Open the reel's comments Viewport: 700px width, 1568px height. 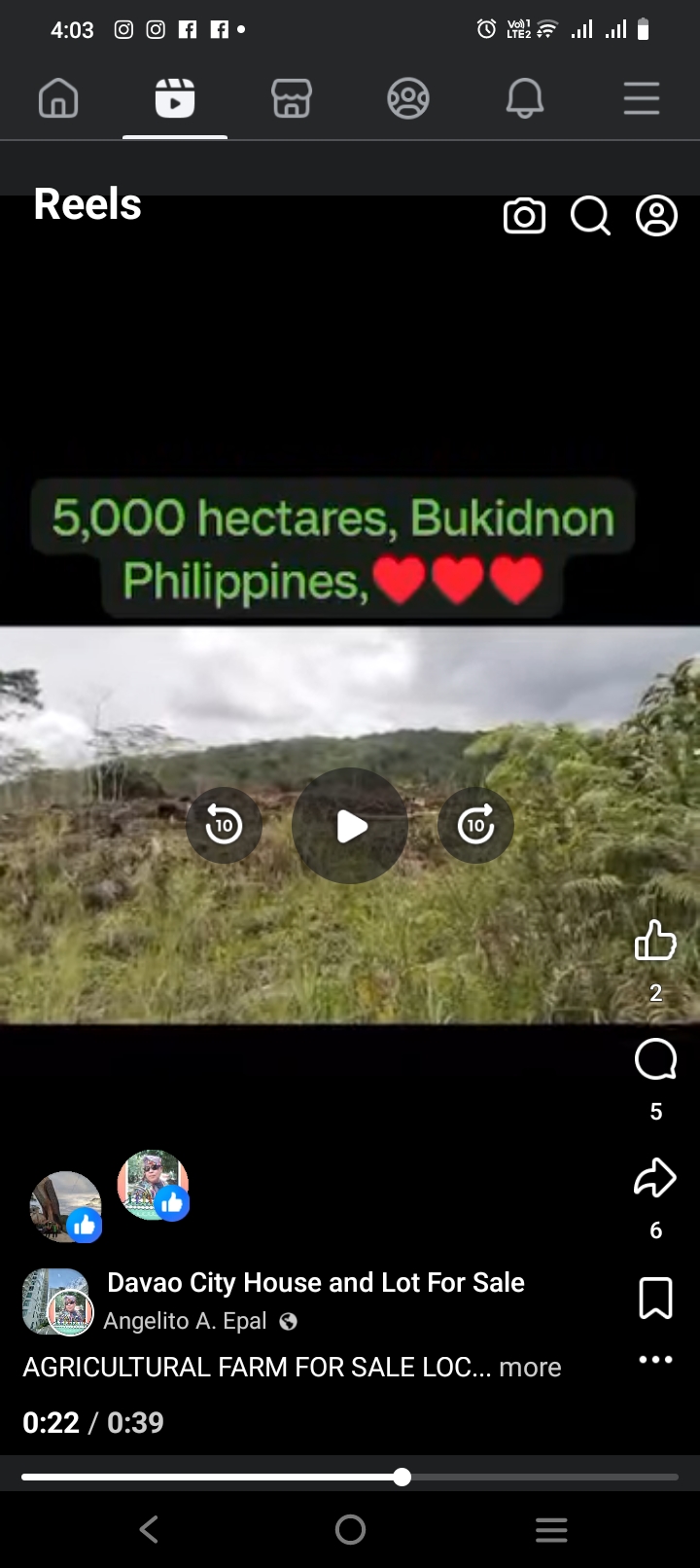(655, 1059)
